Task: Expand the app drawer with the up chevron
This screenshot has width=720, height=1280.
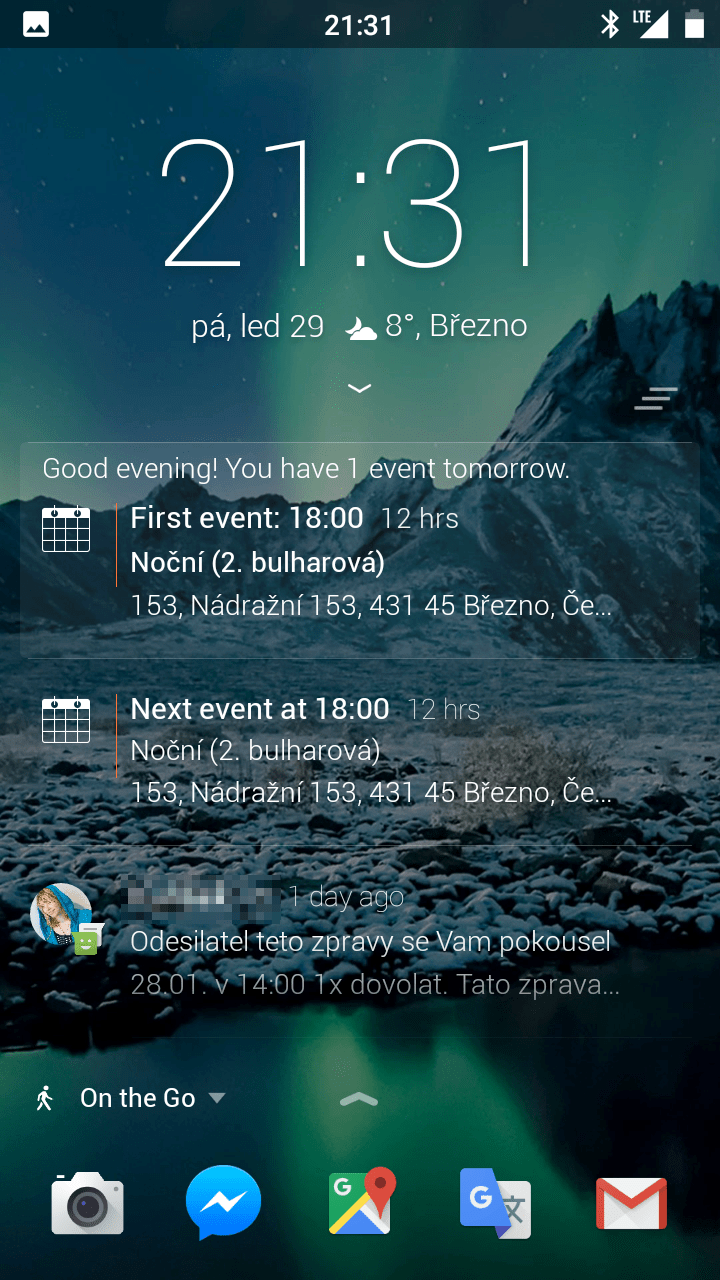Action: tap(359, 1099)
